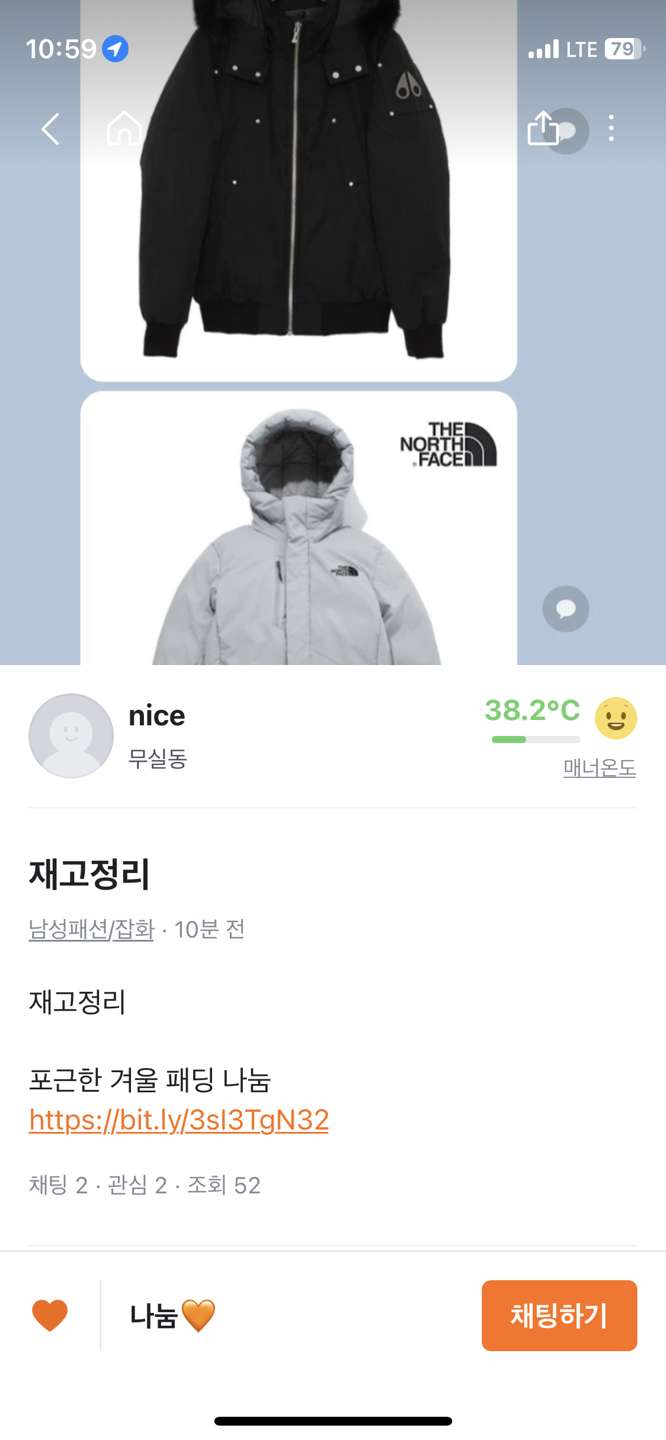The height and width of the screenshot is (1440, 666).
Task: Open the overflow menu
Action: 611,128
